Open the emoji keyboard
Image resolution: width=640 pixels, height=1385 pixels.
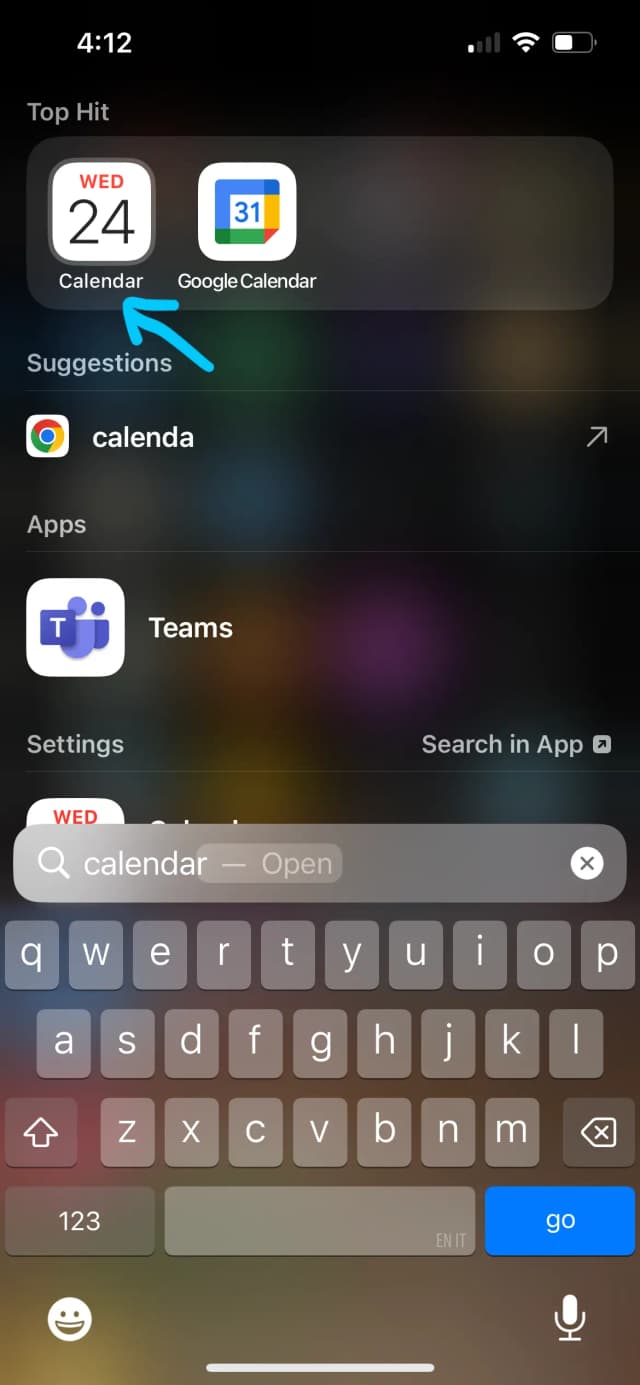coord(70,1320)
